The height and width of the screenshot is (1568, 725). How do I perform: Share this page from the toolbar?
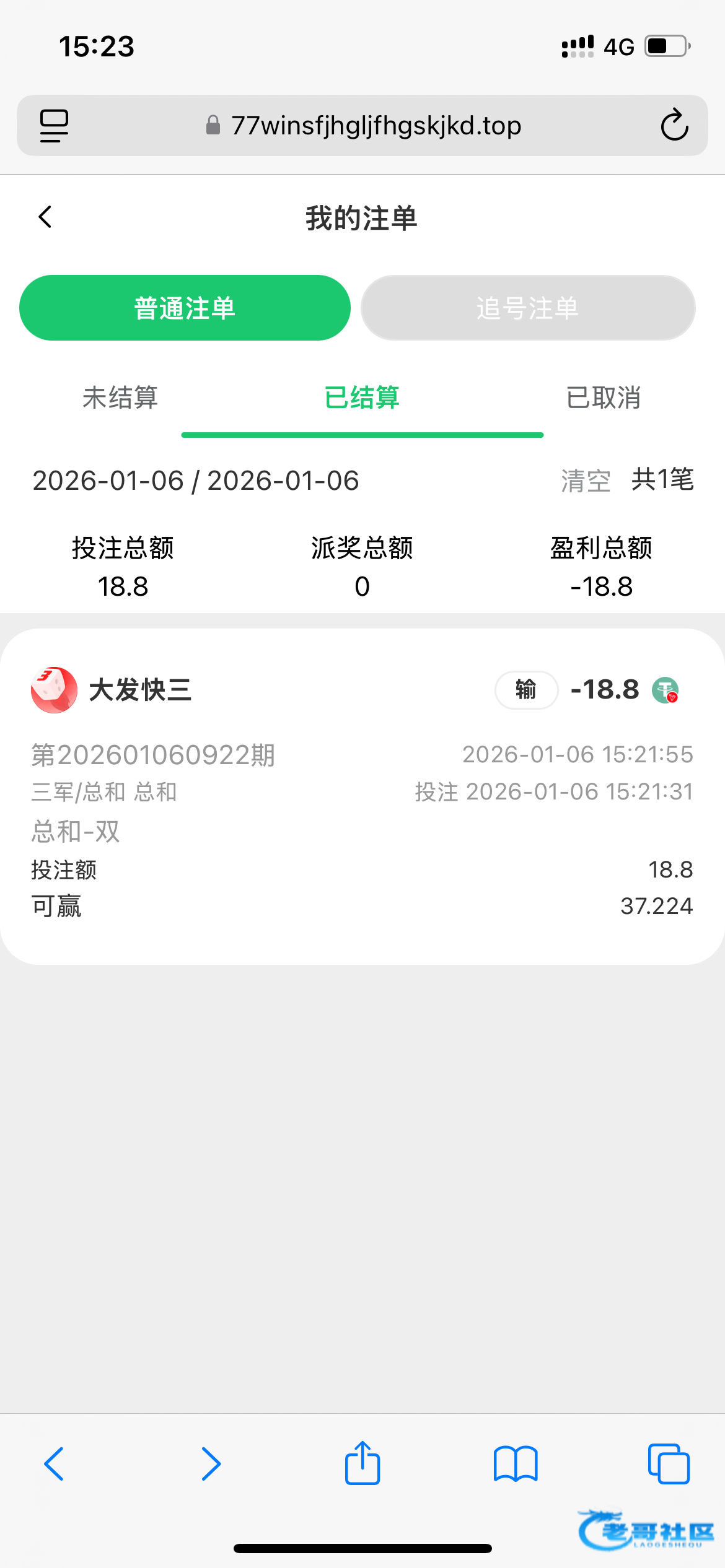pyautogui.click(x=362, y=1463)
